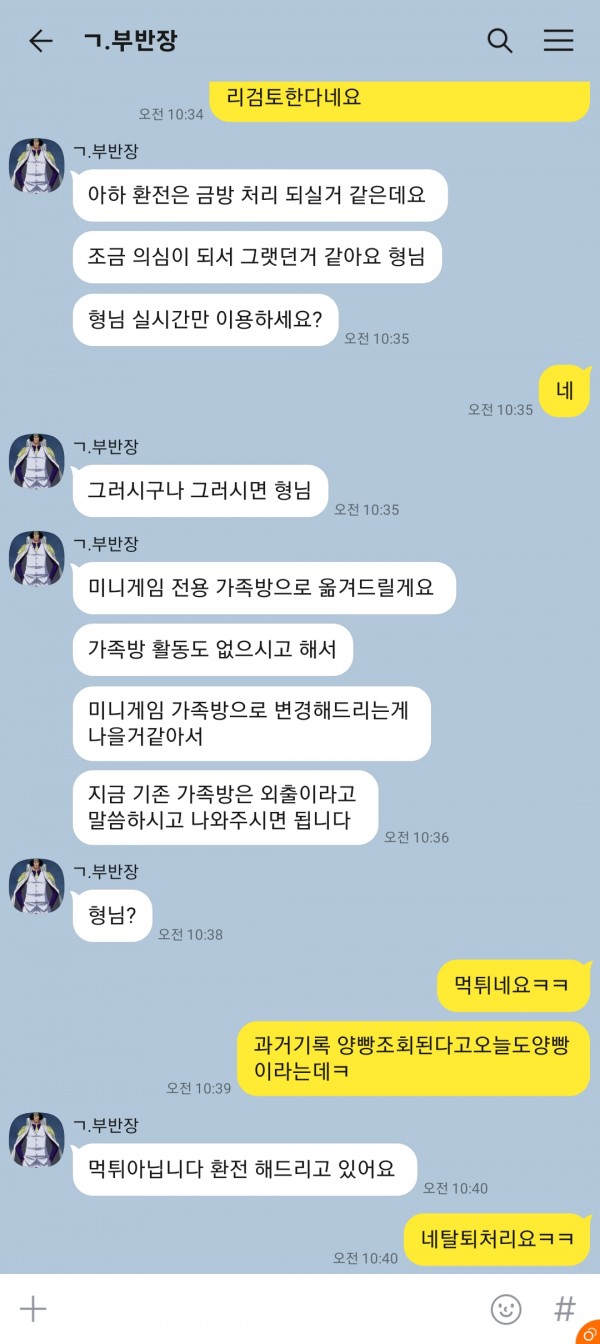Open the emoticon picker
Viewport: 600px width, 1344px height.
click(506, 1308)
